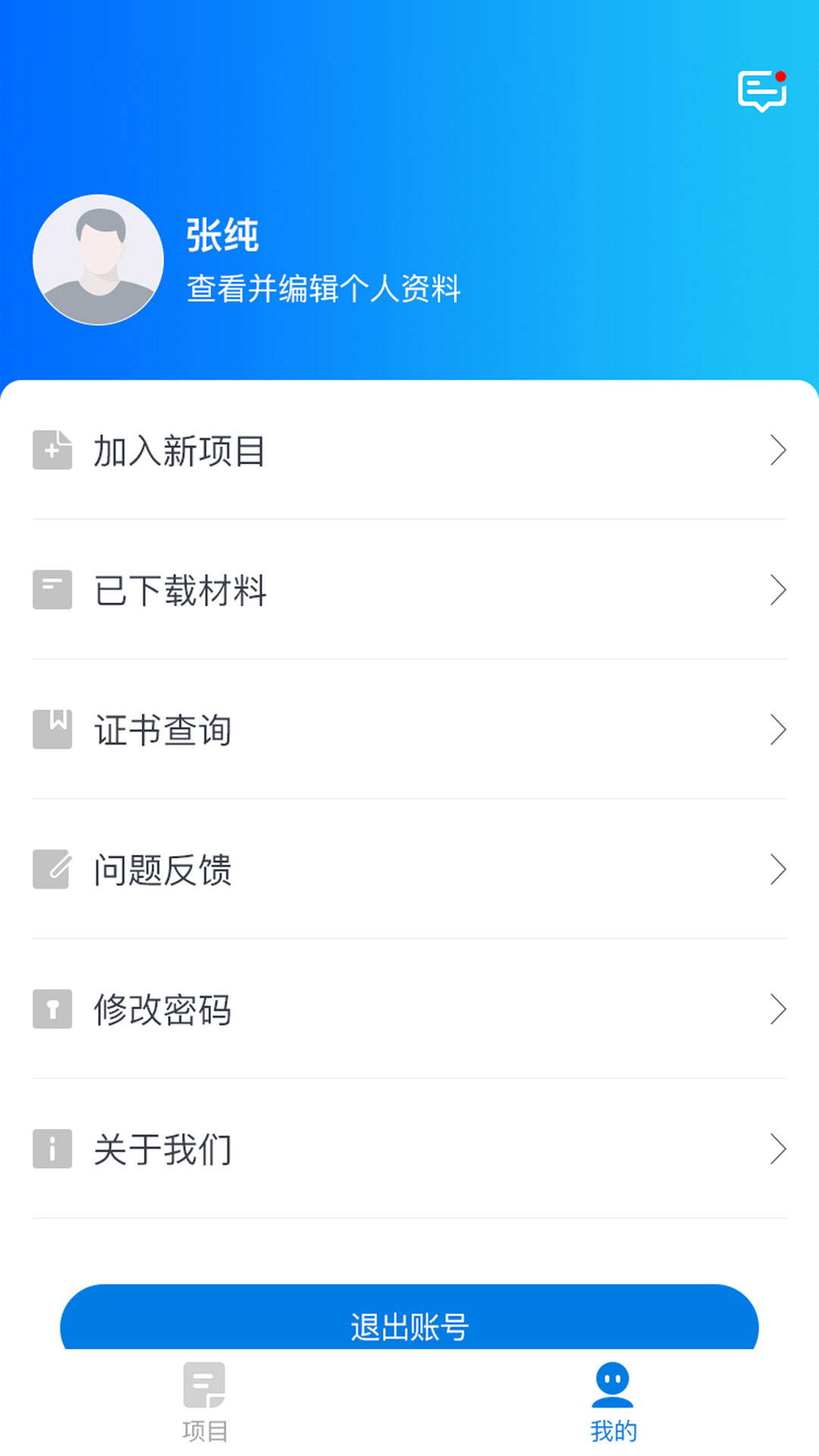
Task: Open the message notification icon
Action: 761,90
